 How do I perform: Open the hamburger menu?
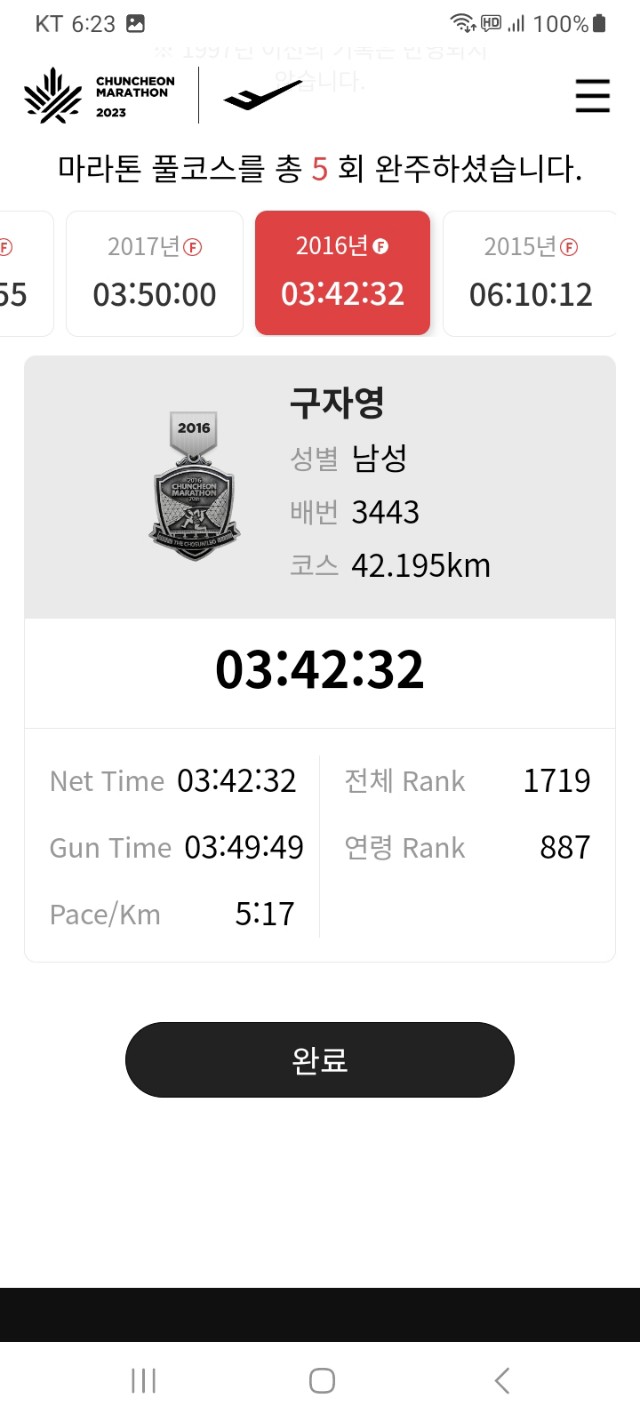point(592,96)
